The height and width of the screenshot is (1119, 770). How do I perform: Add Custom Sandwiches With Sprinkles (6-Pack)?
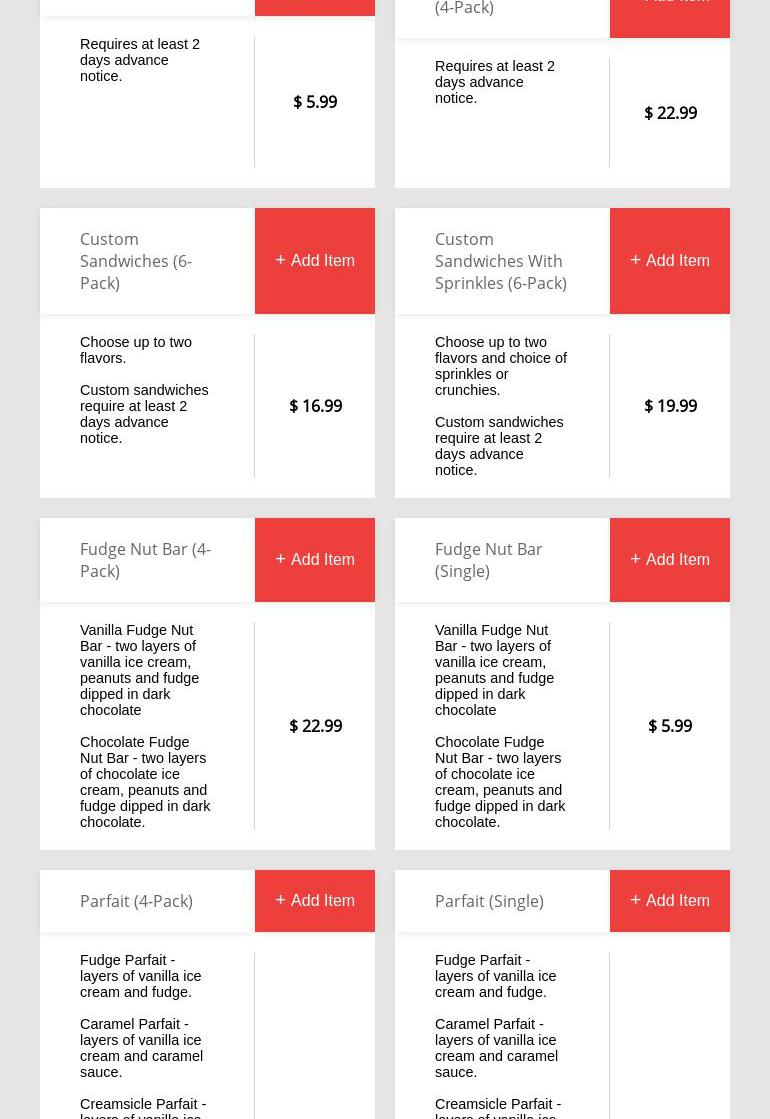pyautogui.click(x=670, y=261)
